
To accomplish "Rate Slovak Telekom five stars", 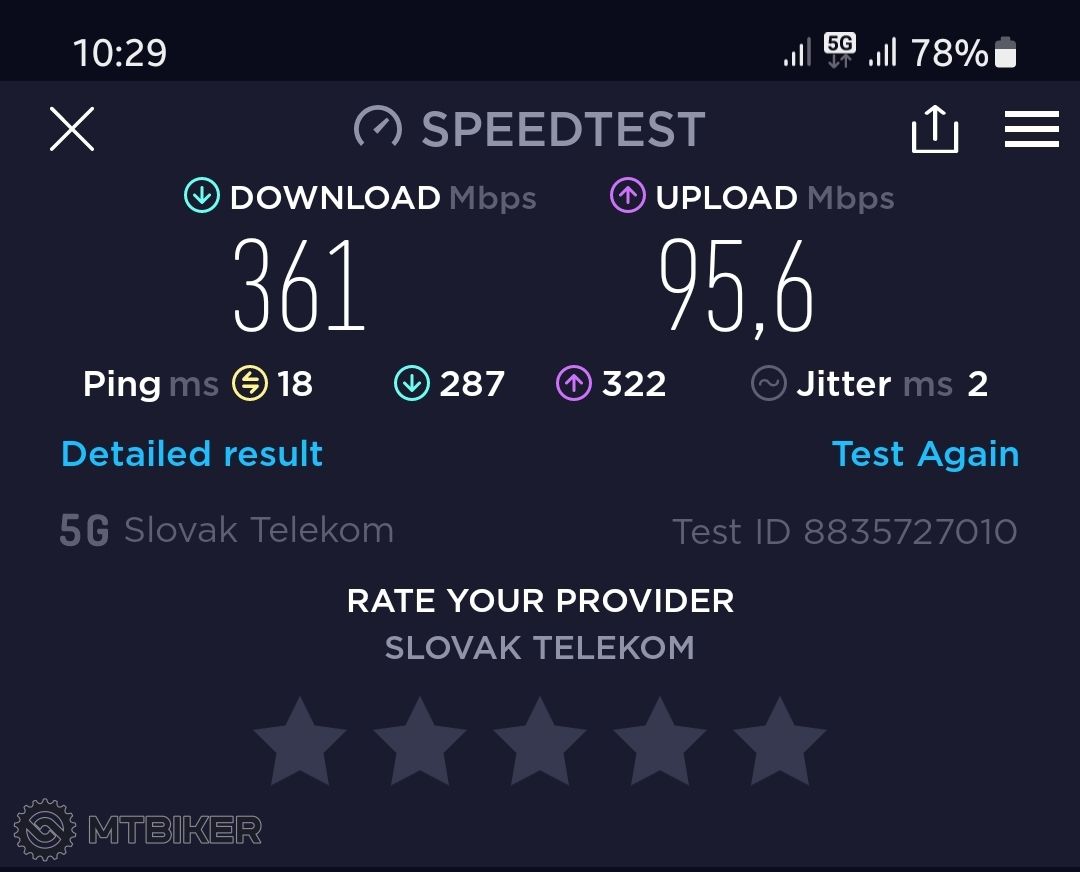I will [x=780, y=743].
